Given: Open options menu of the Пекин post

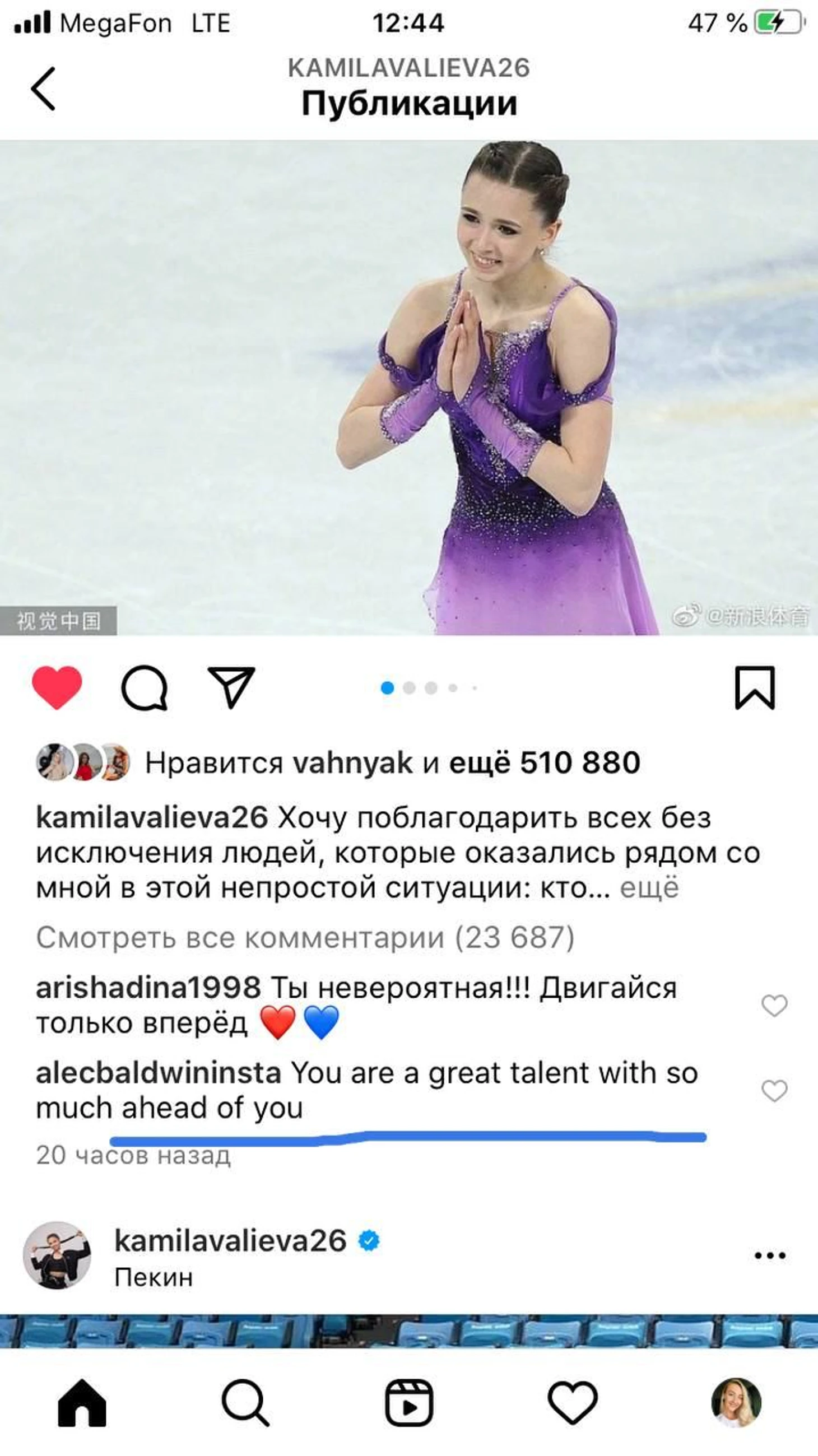Looking at the screenshot, I should coord(770,1256).
